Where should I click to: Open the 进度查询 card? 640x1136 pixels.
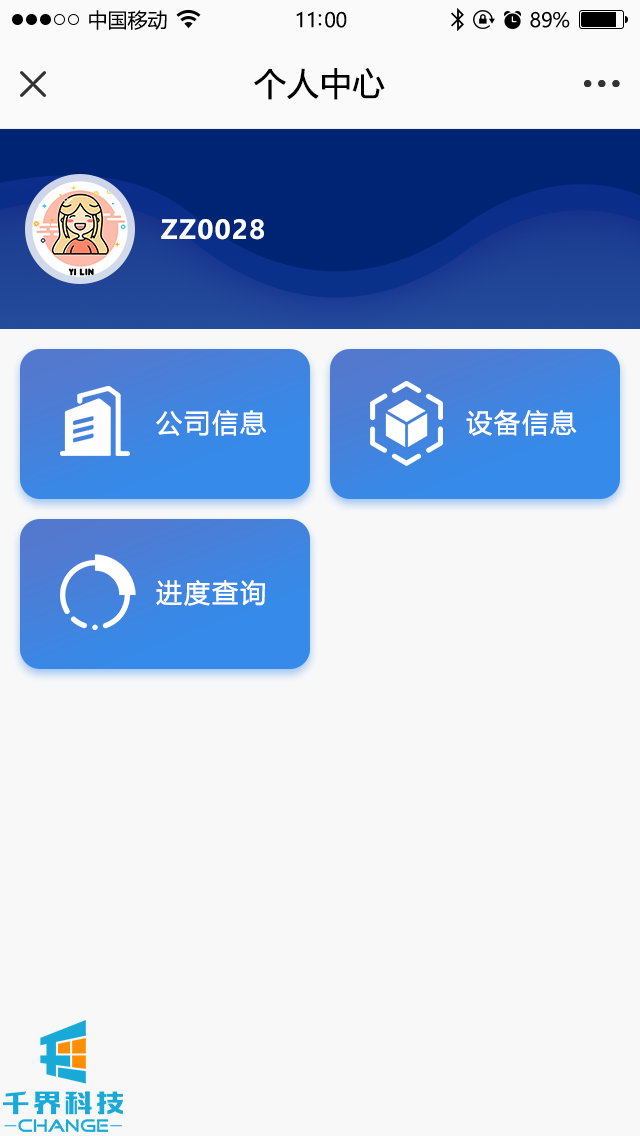coord(165,594)
